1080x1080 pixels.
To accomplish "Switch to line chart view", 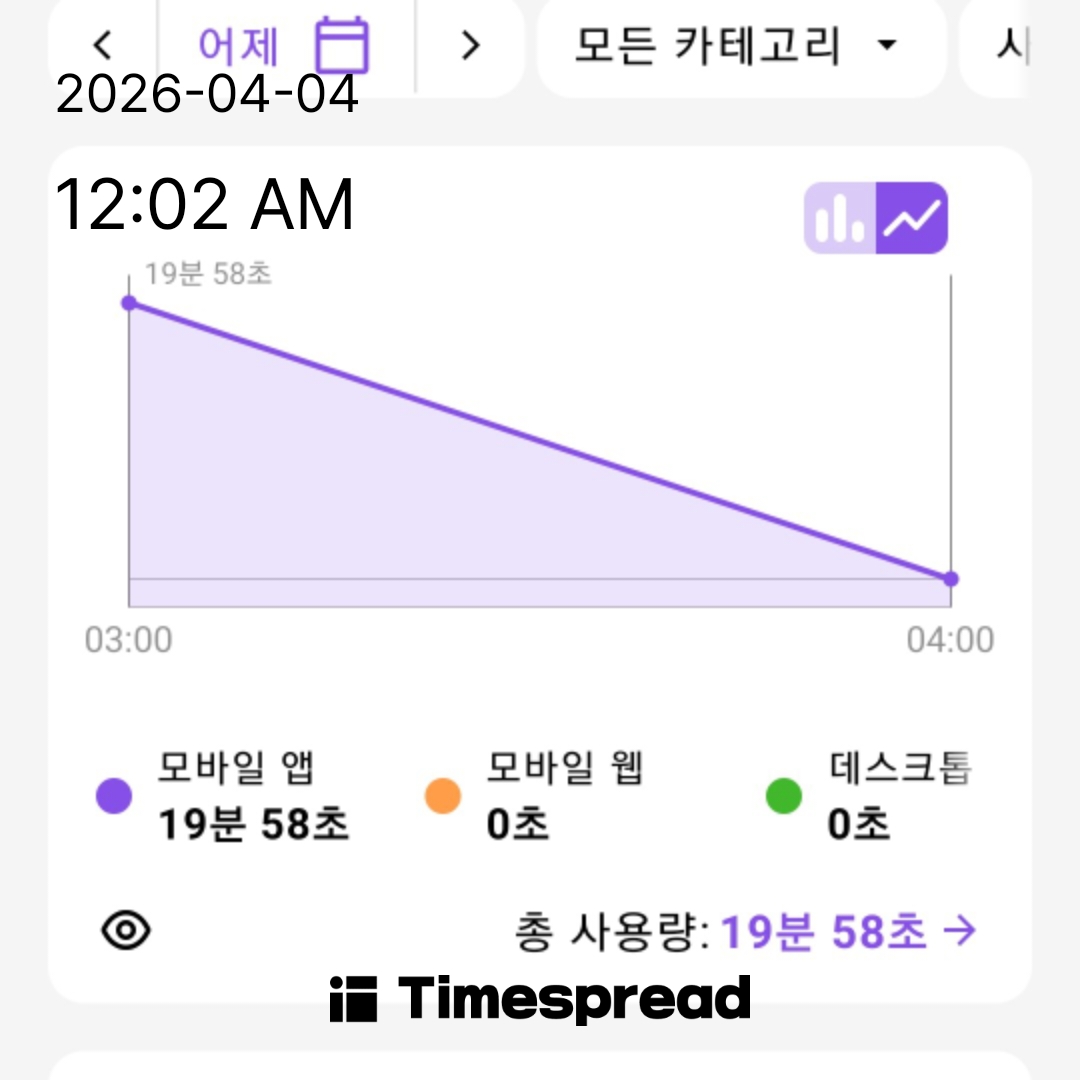I will (912, 218).
